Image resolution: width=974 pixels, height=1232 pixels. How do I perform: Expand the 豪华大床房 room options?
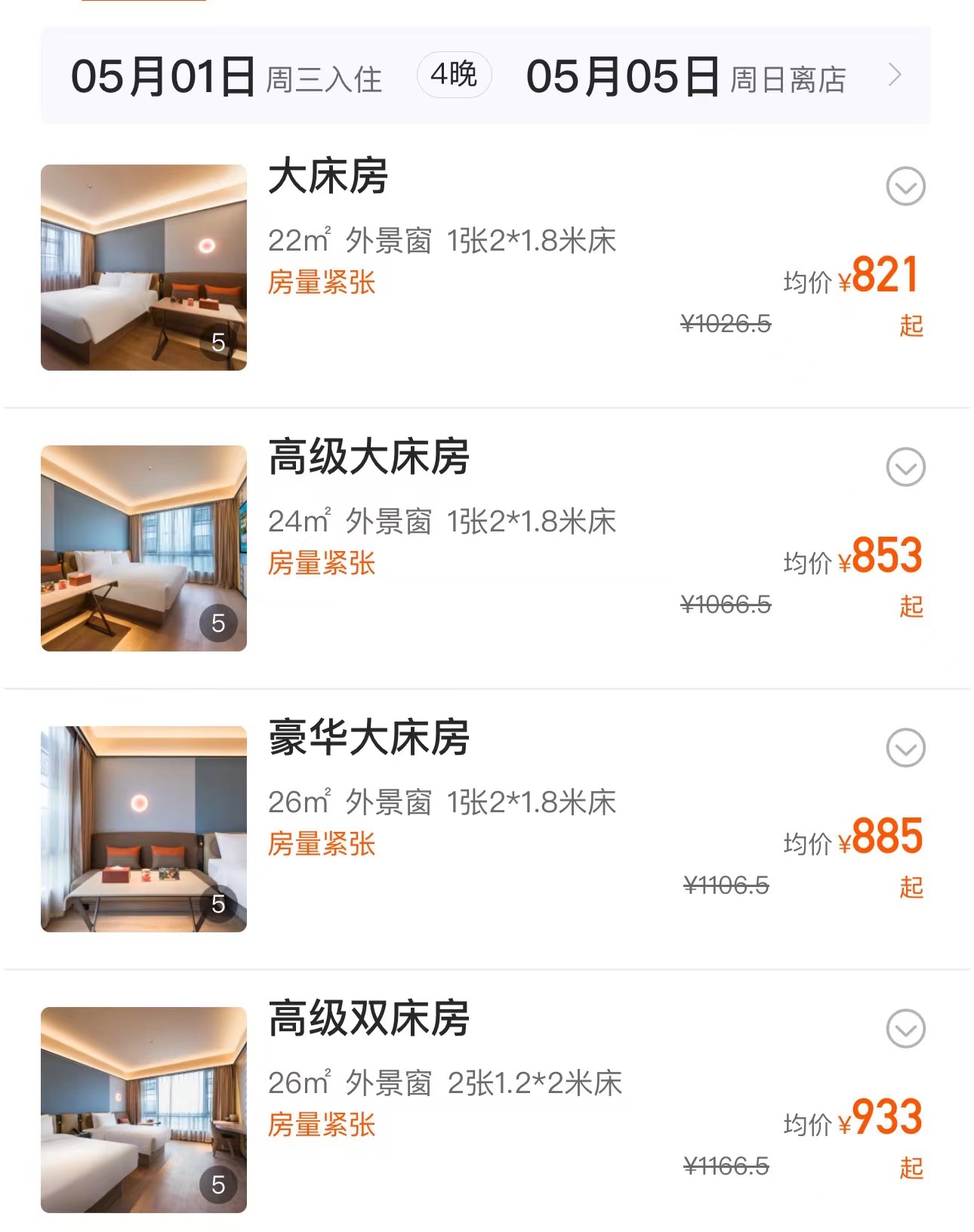tap(905, 747)
